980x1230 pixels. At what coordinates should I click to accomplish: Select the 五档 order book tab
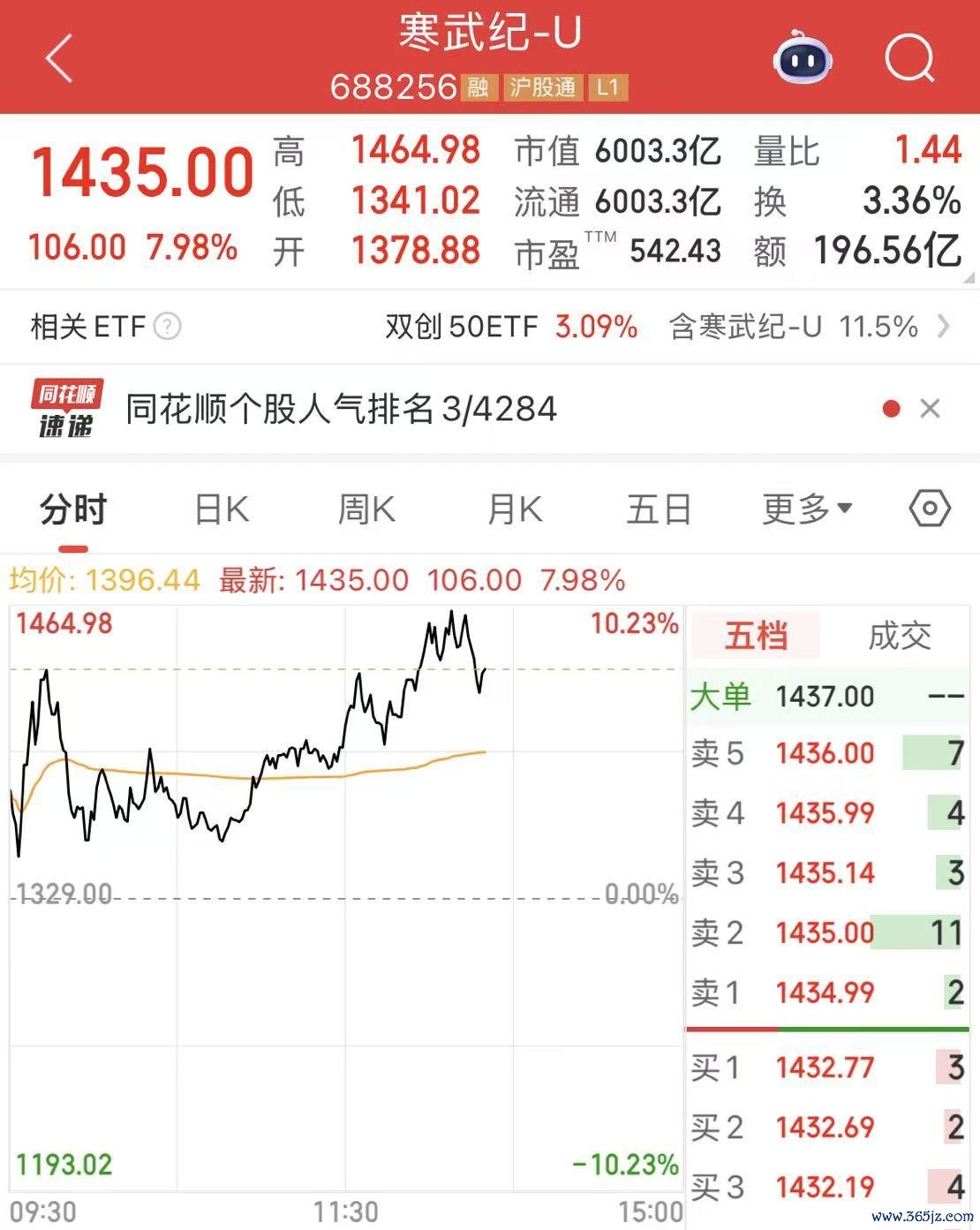pos(756,636)
